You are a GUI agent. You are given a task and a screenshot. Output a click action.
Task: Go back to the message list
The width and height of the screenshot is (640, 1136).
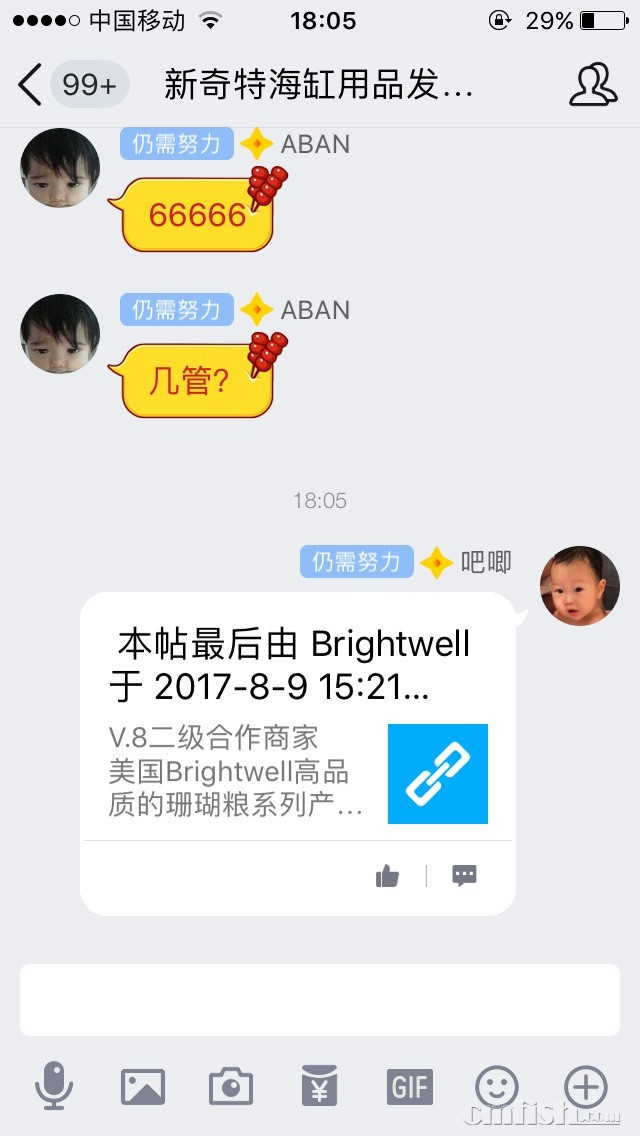point(32,85)
